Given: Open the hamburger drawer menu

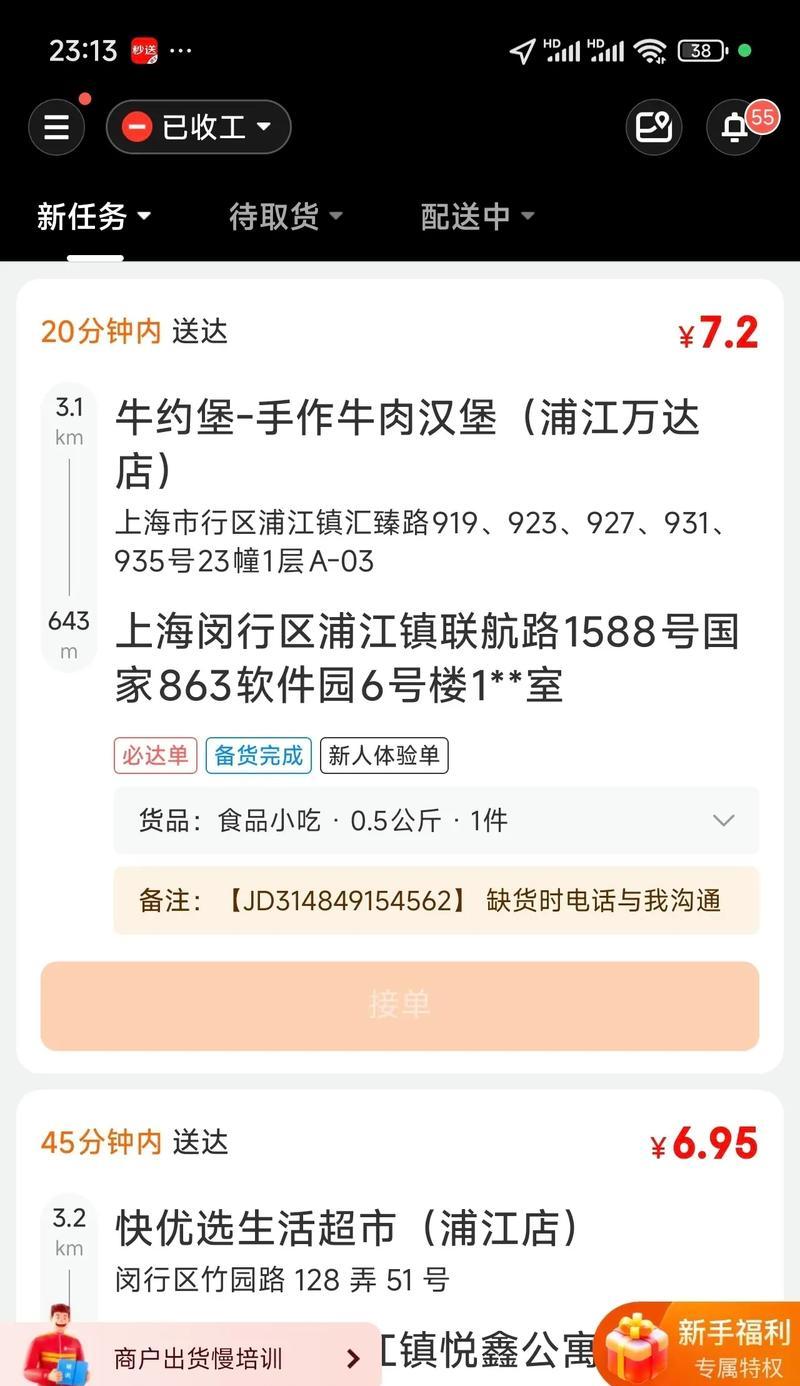Looking at the screenshot, I should point(56,127).
